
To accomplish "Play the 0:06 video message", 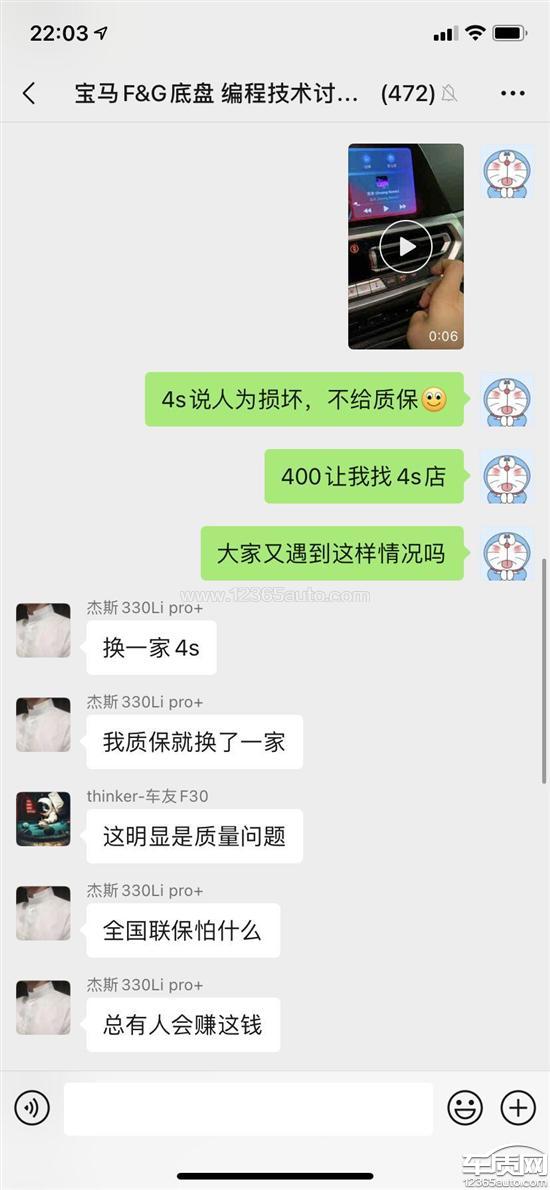I will (406, 246).
